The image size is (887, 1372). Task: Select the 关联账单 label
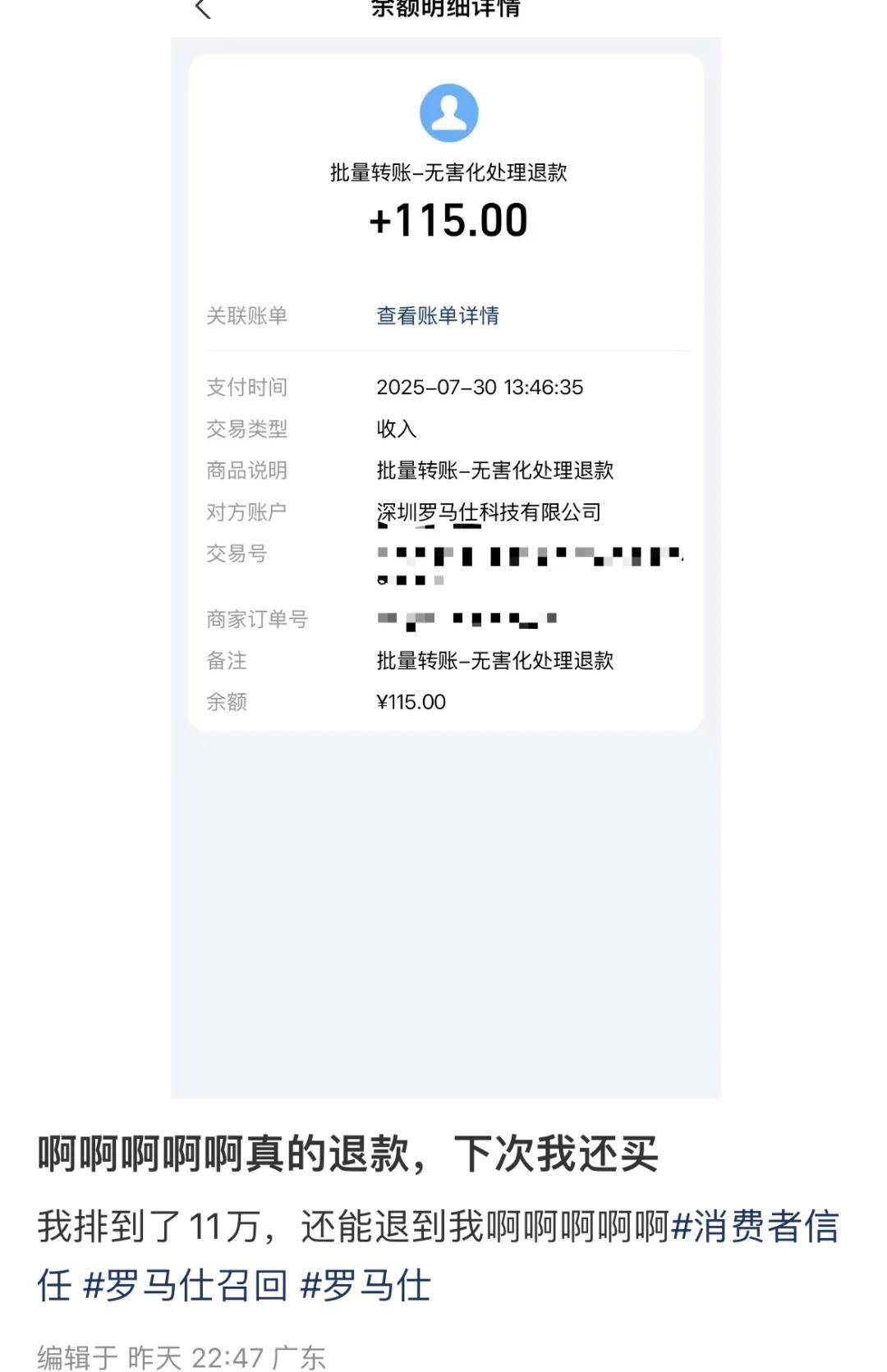pyautogui.click(x=246, y=314)
